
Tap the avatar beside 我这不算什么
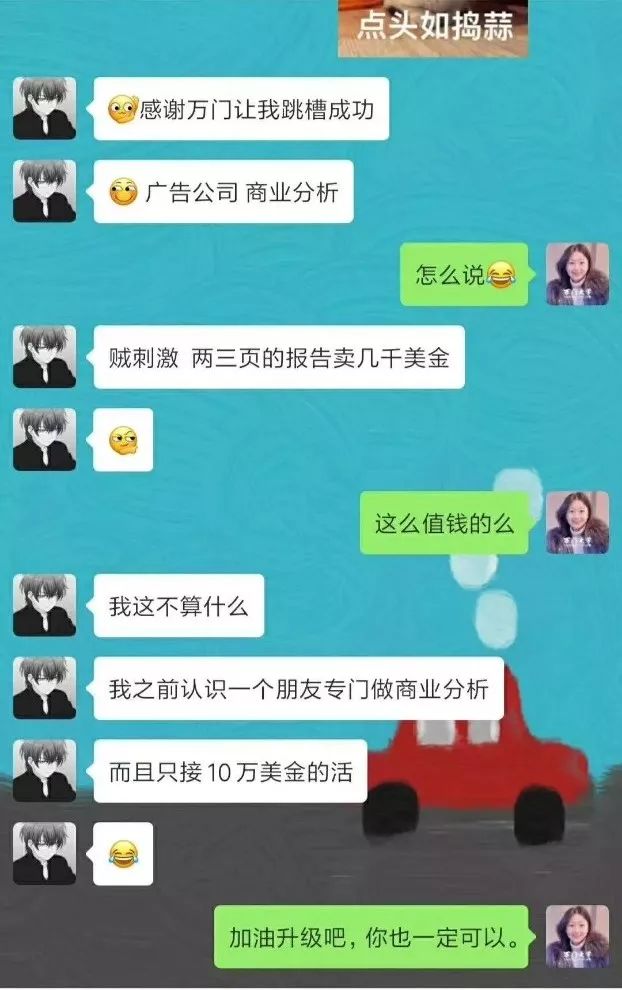click(x=44, y=605)
